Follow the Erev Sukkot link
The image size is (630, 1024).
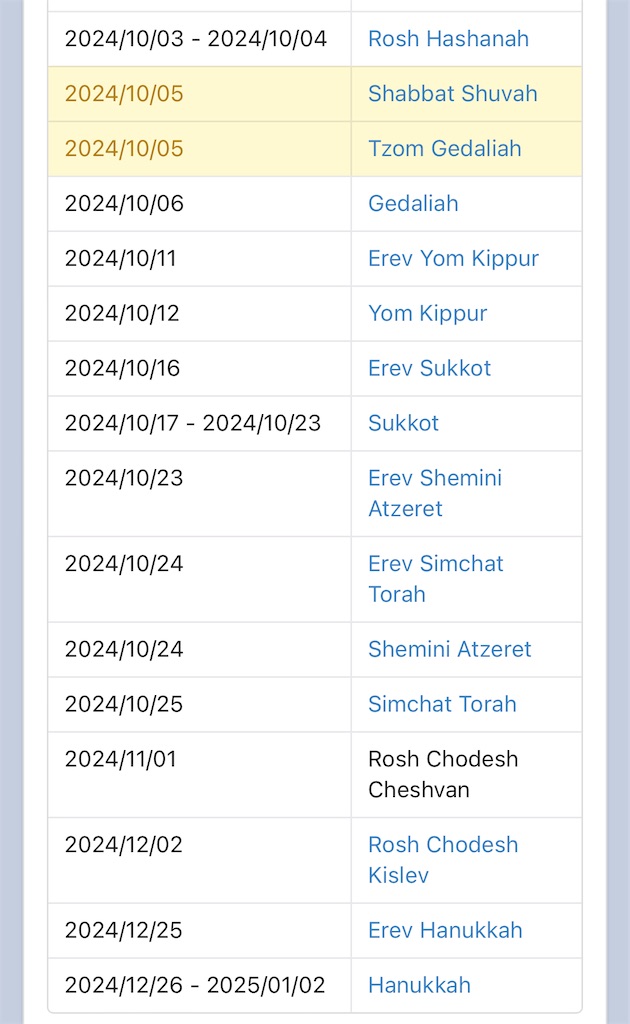click(x=429, y=369)
